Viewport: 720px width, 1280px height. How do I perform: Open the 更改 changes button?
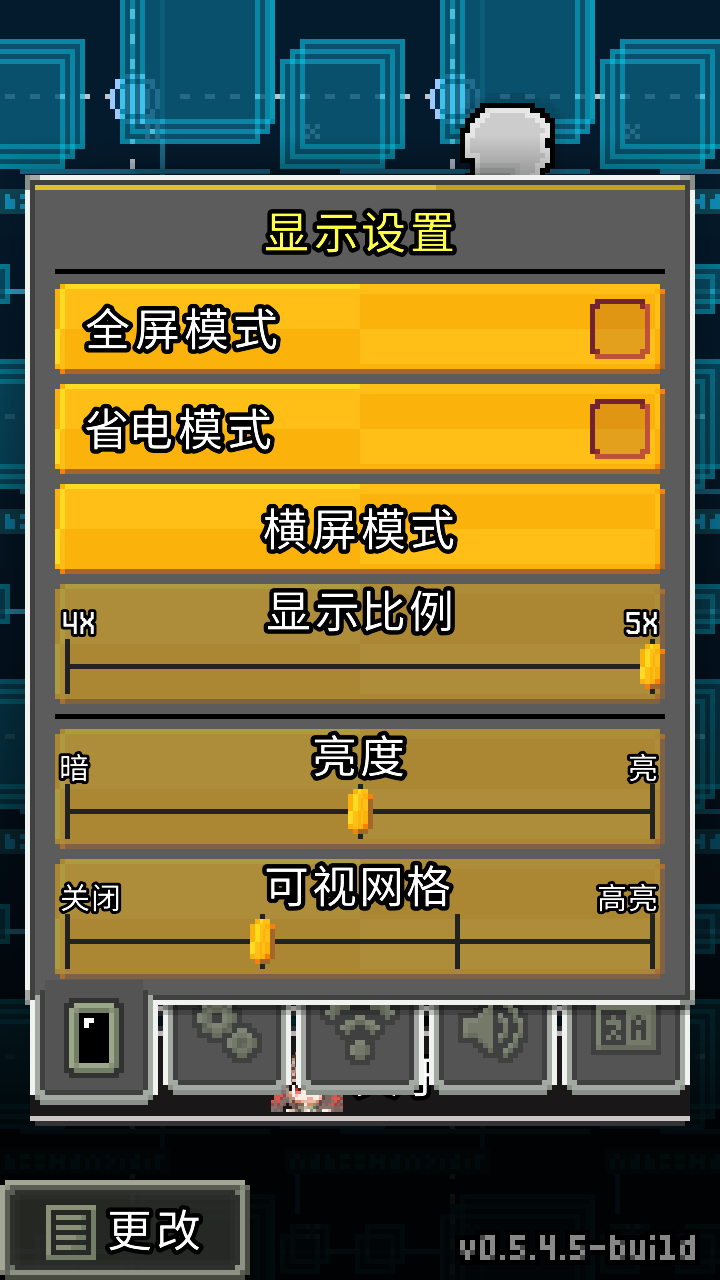pos(125,1230)
